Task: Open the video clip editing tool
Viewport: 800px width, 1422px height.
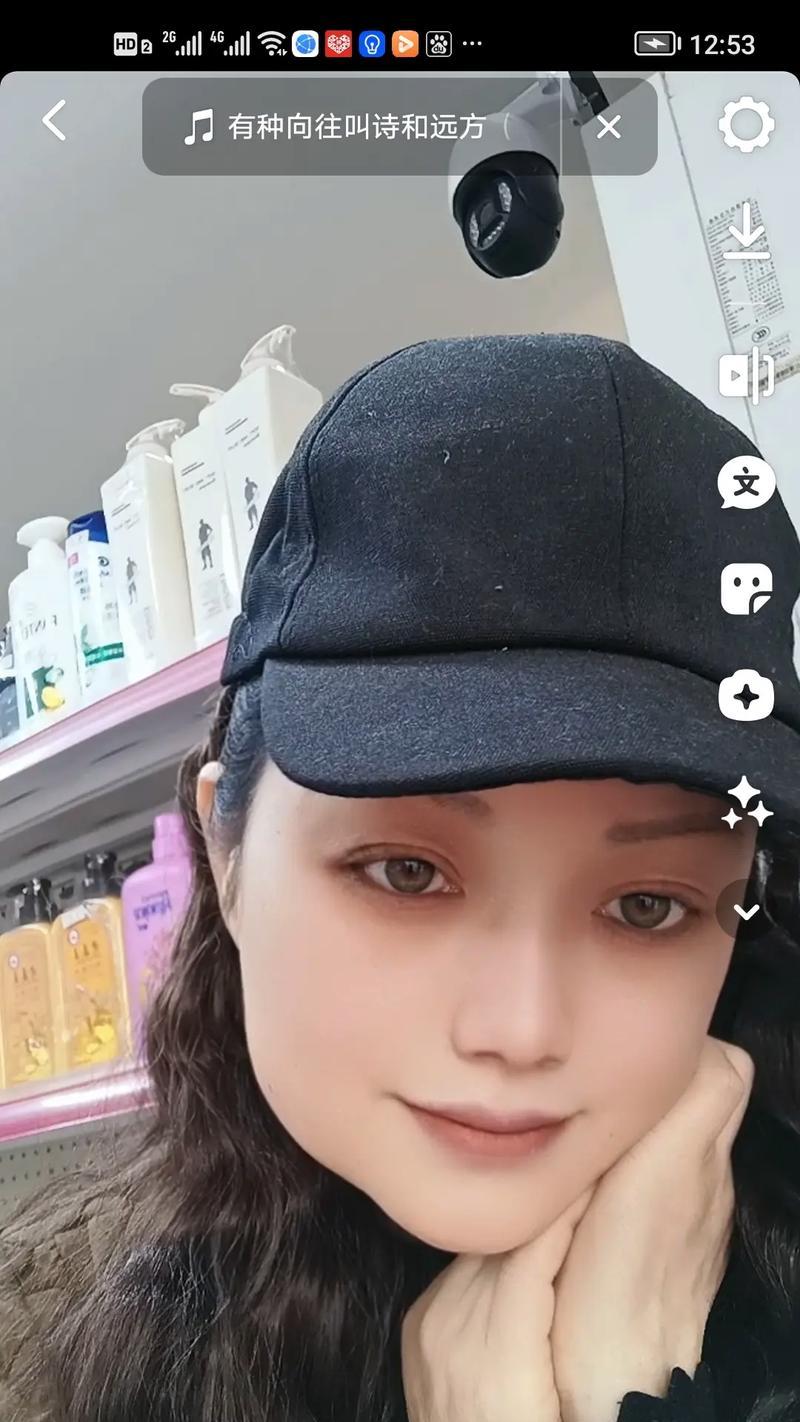Action: [x=746, y=374]
